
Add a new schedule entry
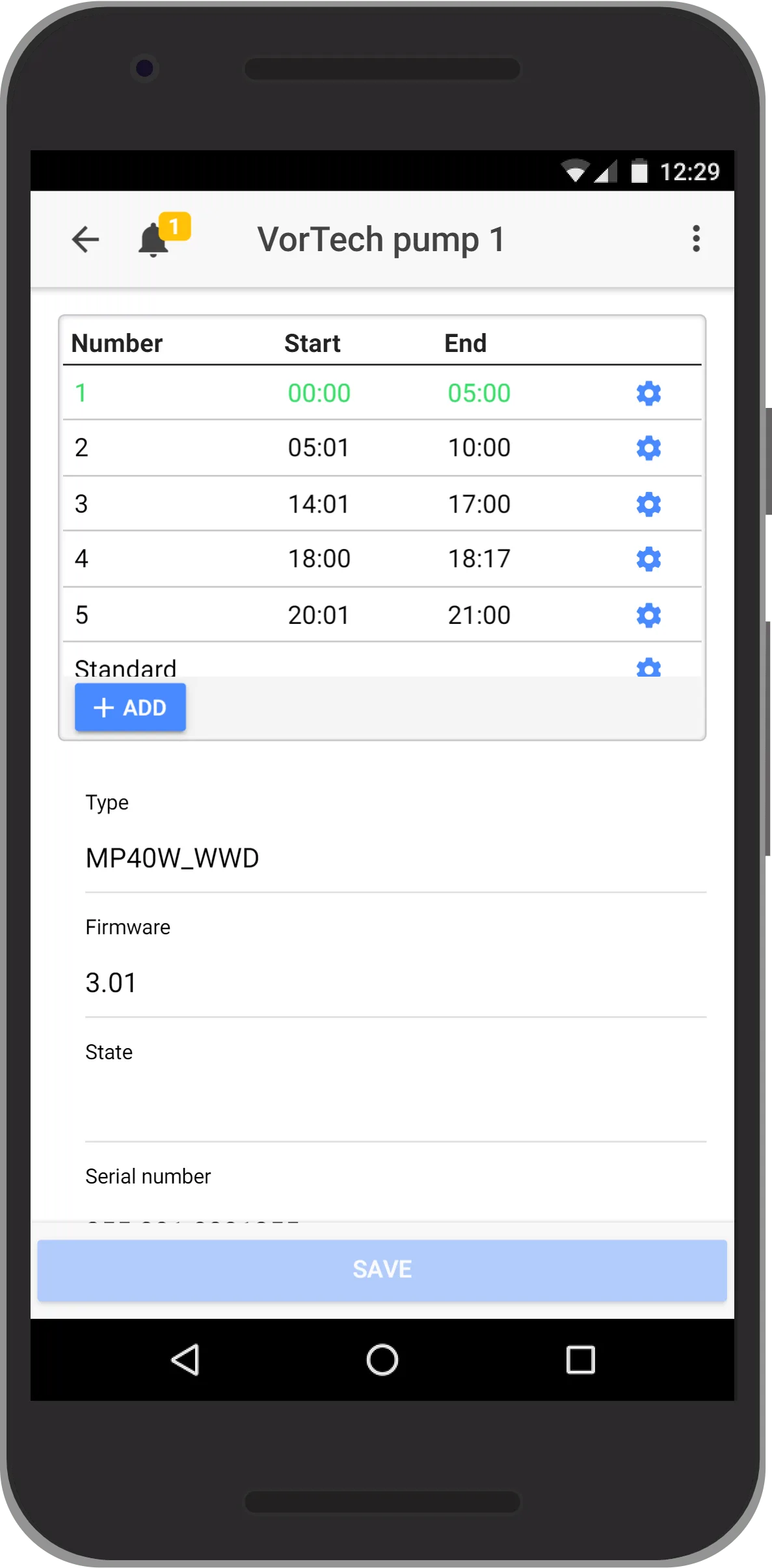[x=130, y=707]
